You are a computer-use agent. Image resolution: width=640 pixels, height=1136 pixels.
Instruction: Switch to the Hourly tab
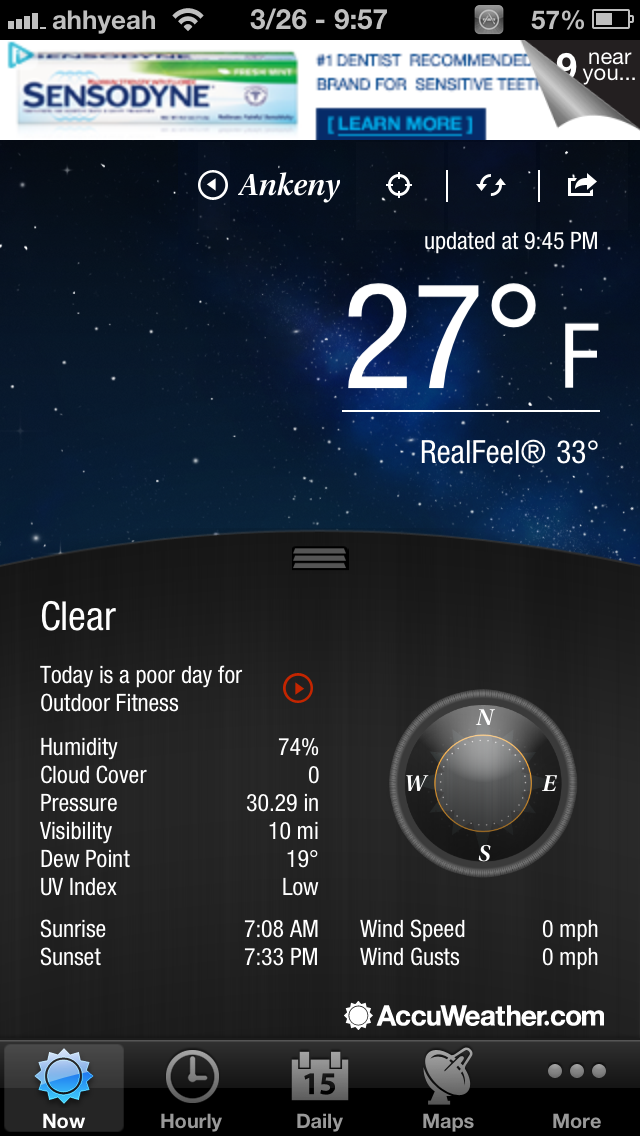click(191, 1088)
